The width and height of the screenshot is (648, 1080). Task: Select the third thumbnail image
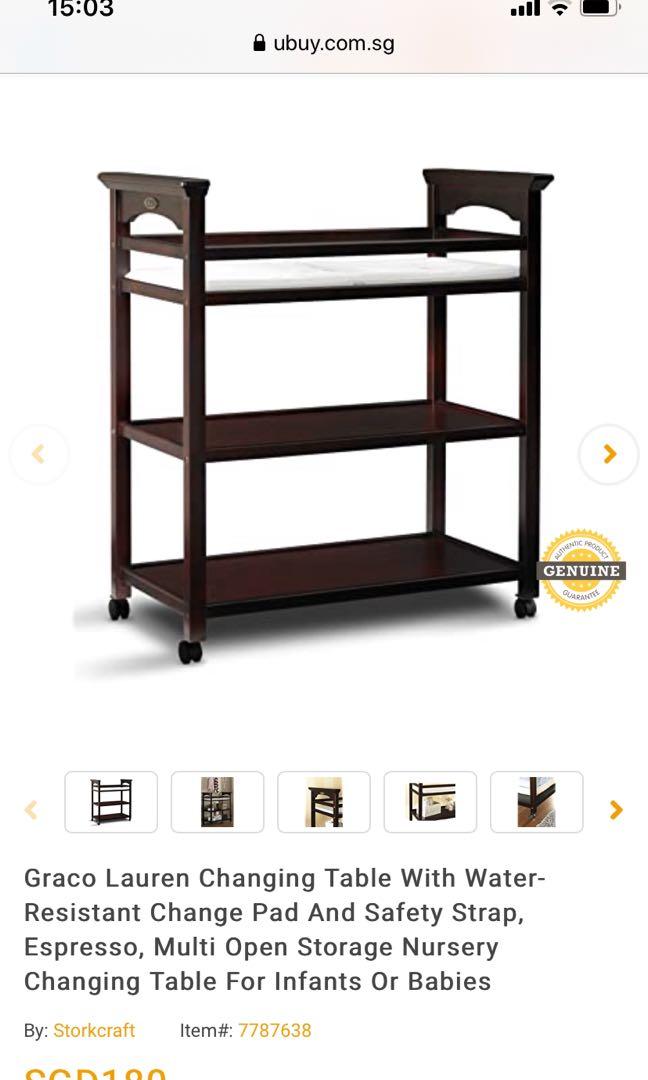324,802
